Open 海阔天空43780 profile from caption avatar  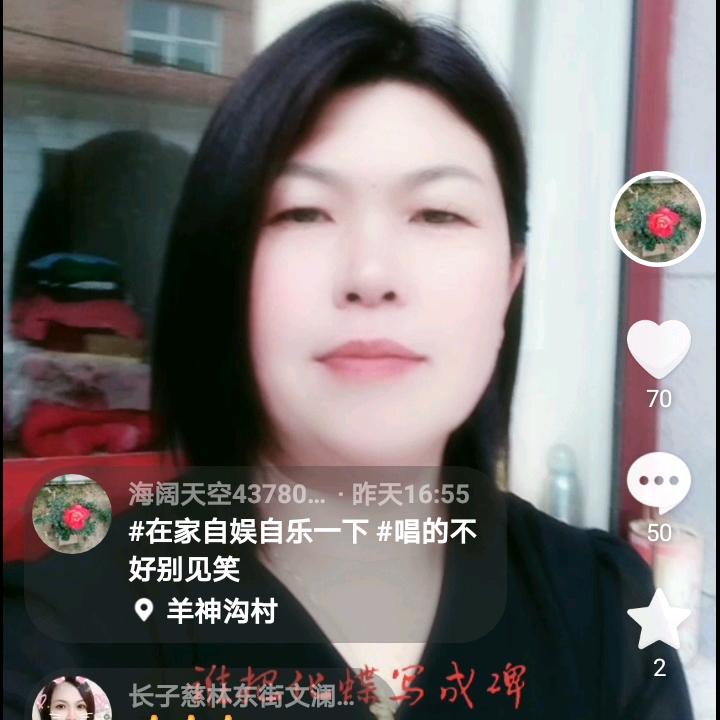tap(72, 515)
